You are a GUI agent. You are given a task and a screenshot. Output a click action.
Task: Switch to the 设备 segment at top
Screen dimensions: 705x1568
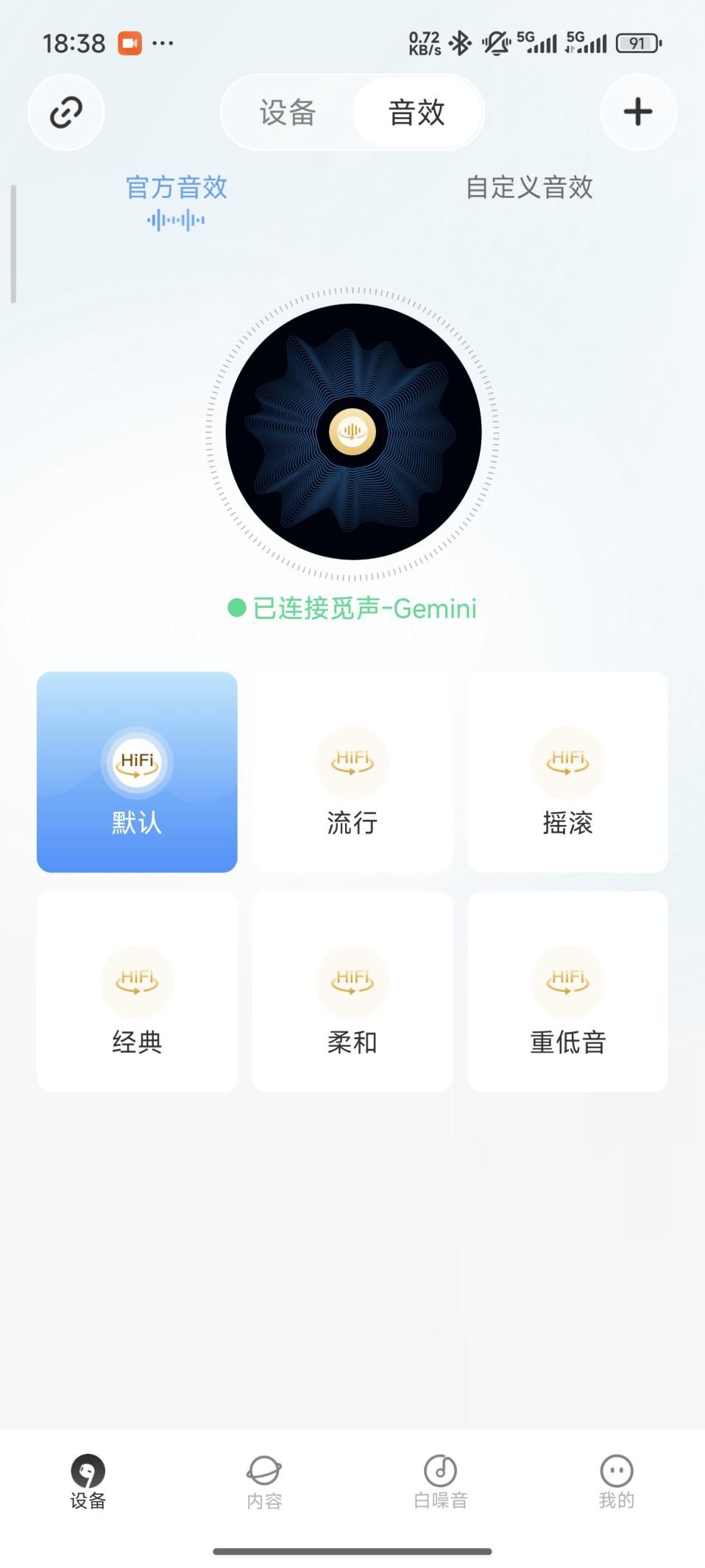tap(288, 113)
